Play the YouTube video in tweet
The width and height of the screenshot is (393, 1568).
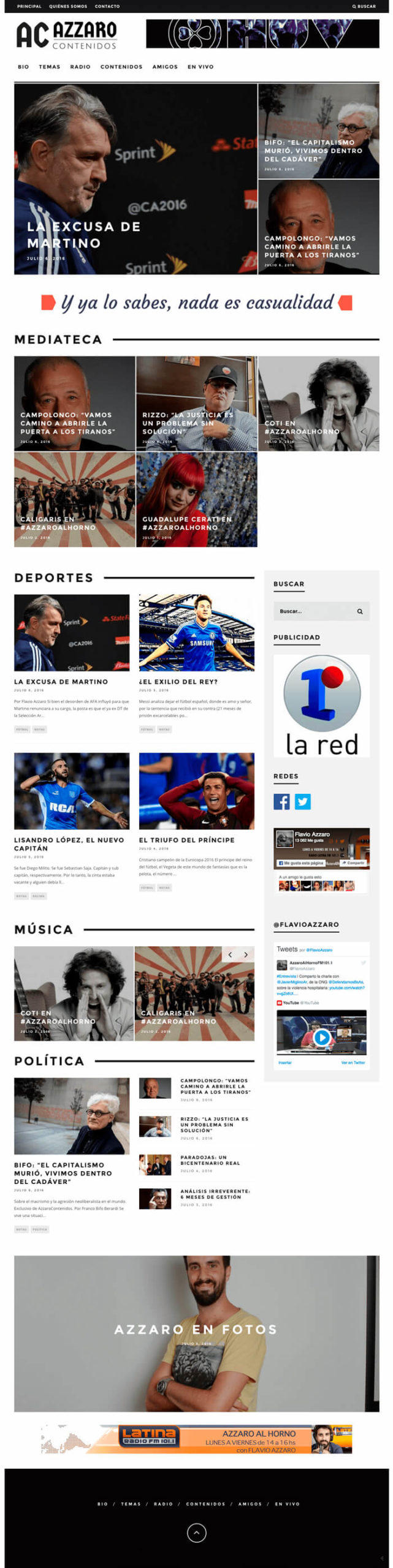[322, 1038]
